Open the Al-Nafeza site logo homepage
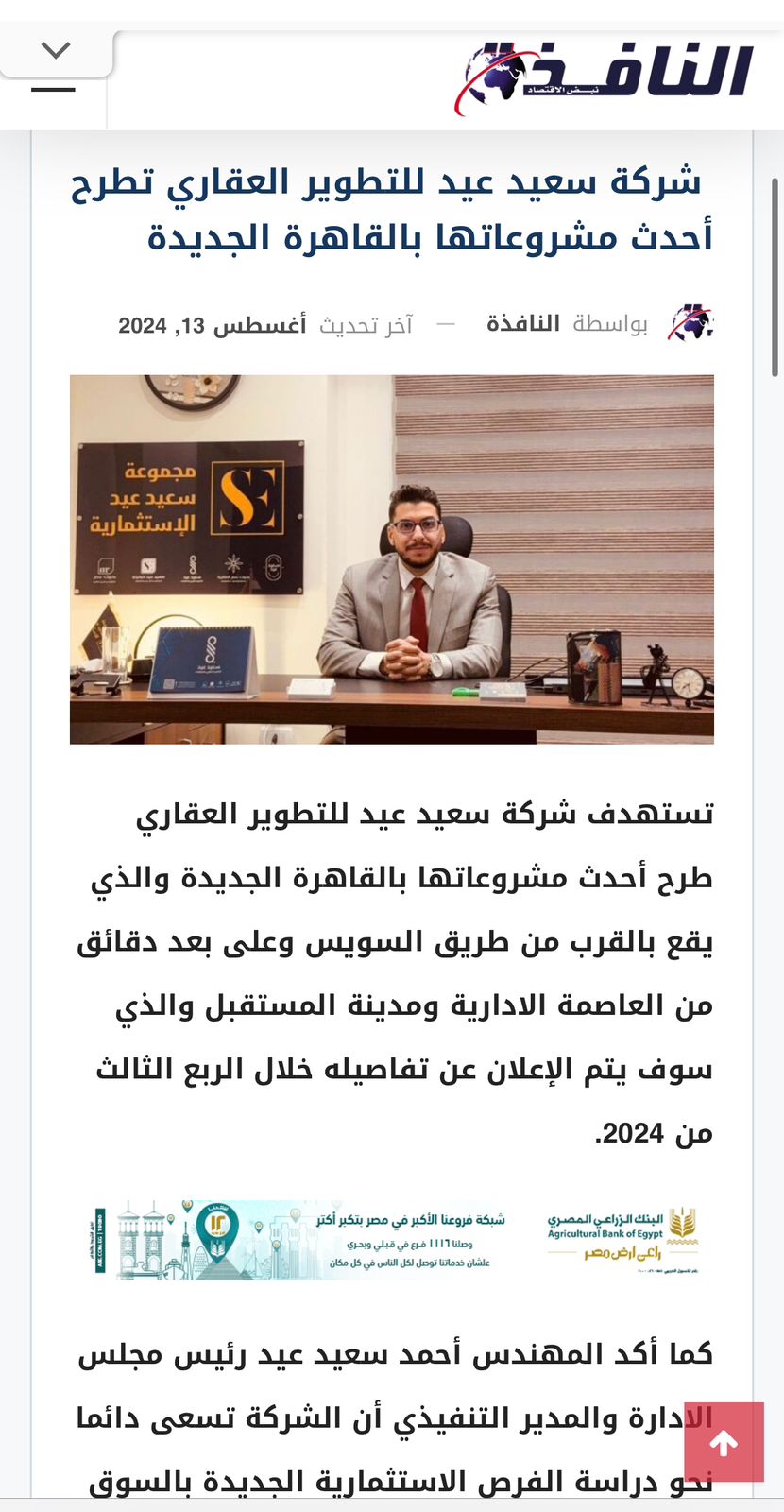Image resolution: width=784 pixels, height=1512 pixels. click(605, 77)
